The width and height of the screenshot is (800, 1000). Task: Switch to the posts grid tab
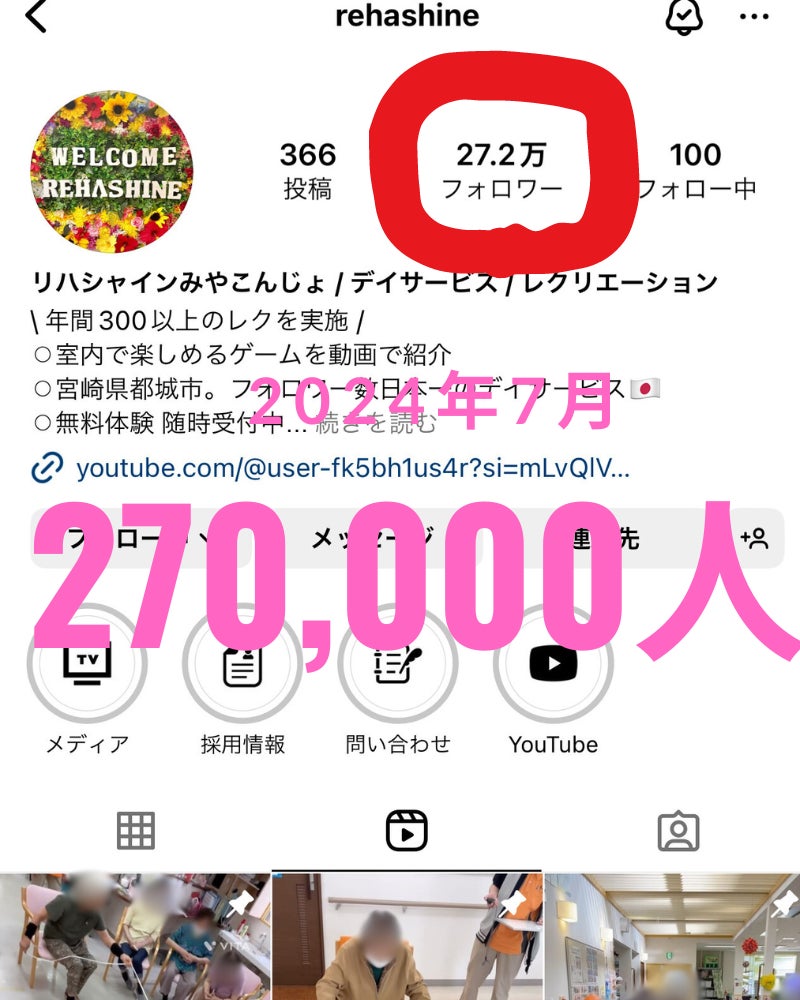136,831
